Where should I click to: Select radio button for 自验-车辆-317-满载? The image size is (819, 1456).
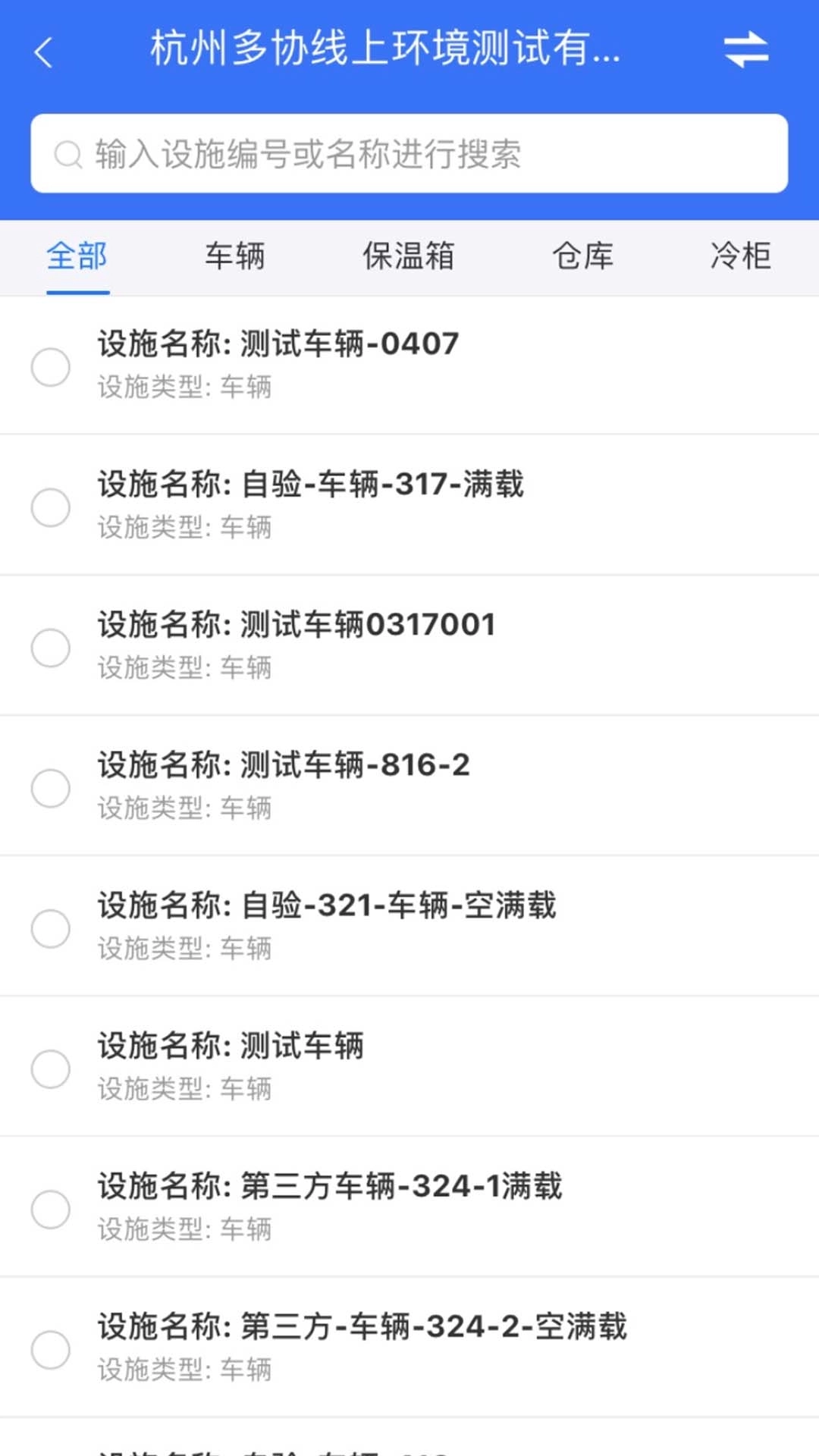52,508
